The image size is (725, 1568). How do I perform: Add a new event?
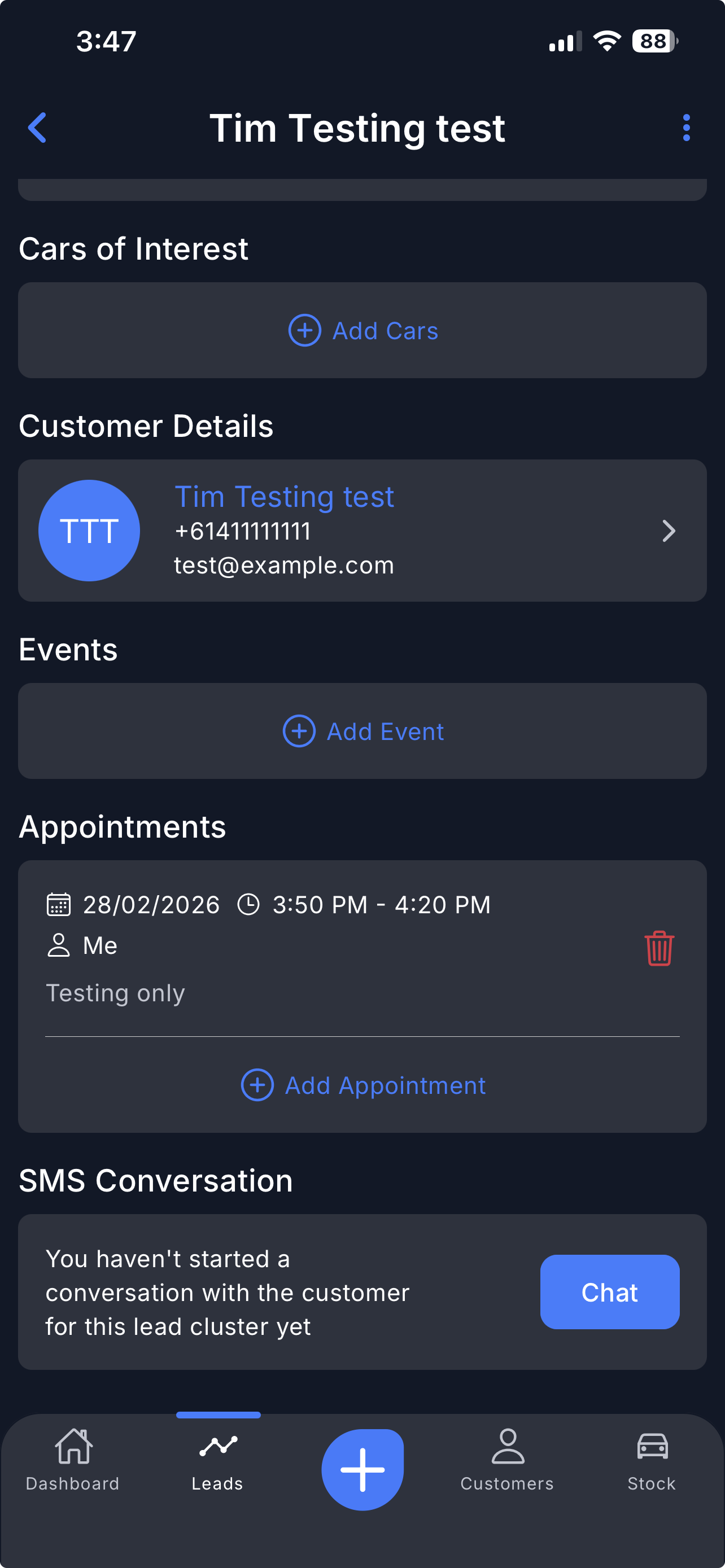pyautogui.click(x=363, y=731)
